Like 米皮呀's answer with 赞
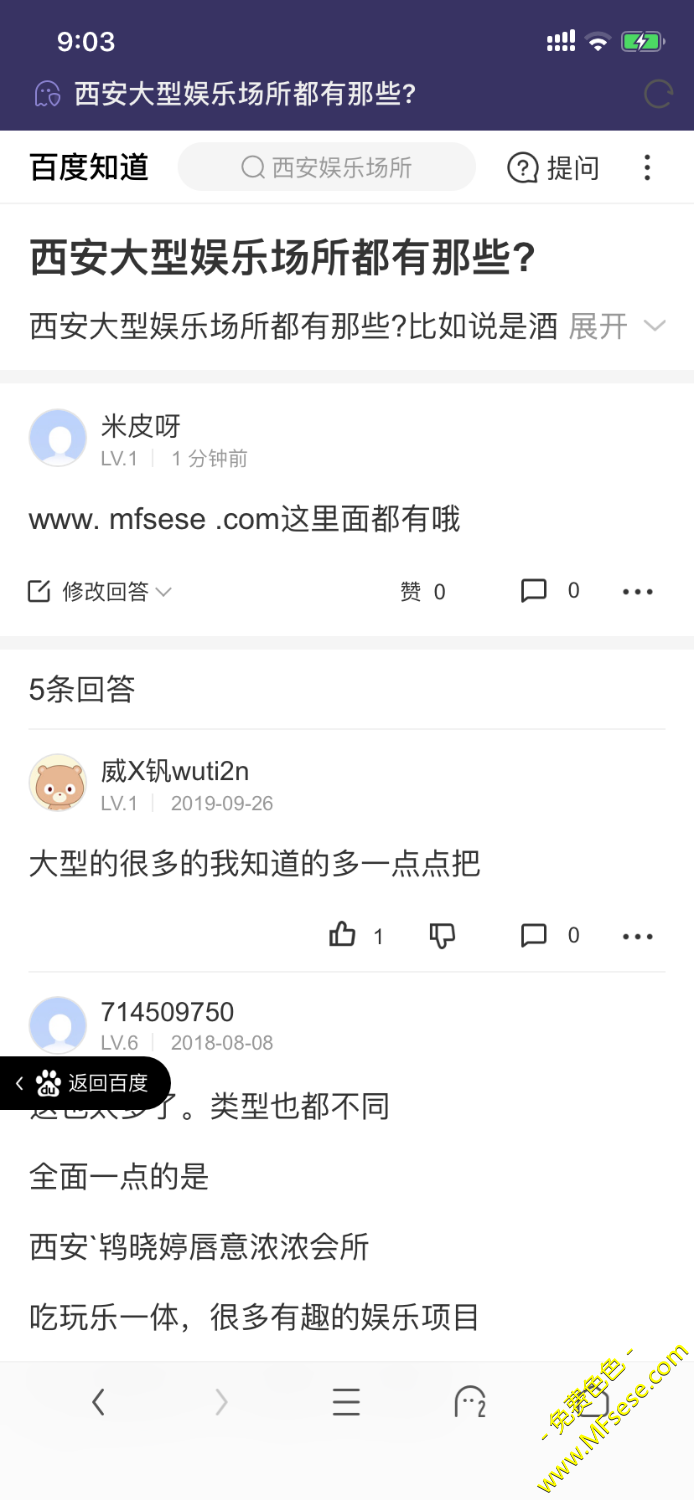 pyautogui.click(x=421, y=592)
